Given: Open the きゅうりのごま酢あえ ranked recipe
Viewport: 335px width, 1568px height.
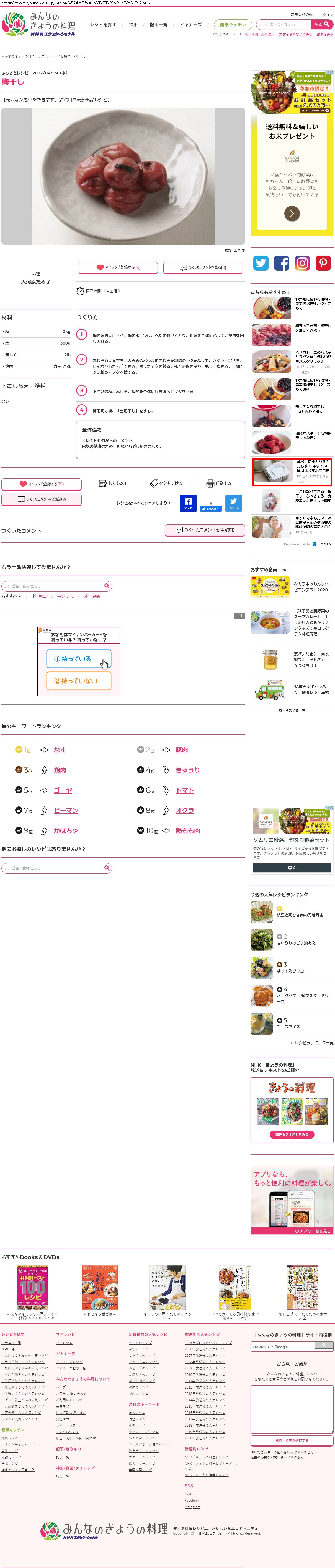Looking at the screenshot, I should point(296,943).
